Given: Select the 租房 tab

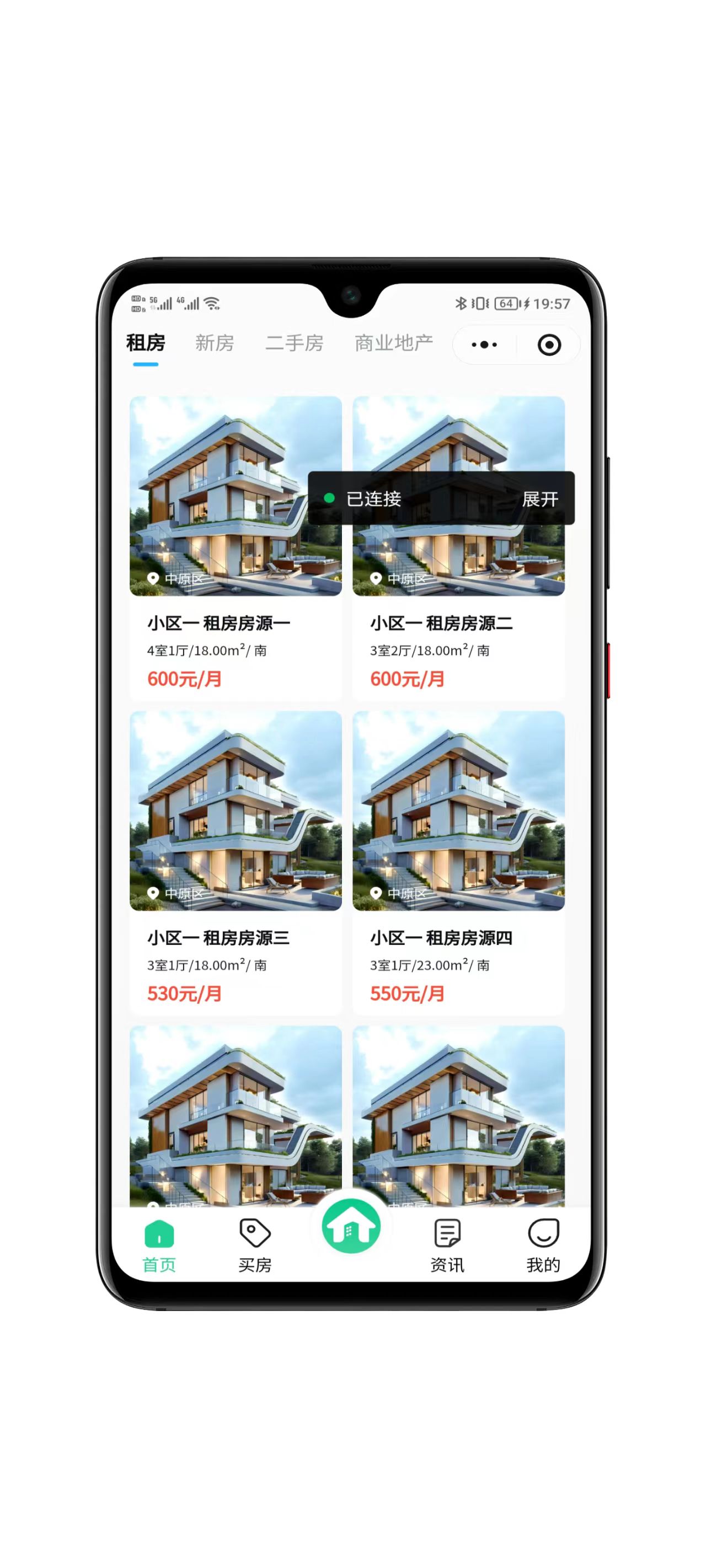Looking at the screenshot, I should point(146,343).
